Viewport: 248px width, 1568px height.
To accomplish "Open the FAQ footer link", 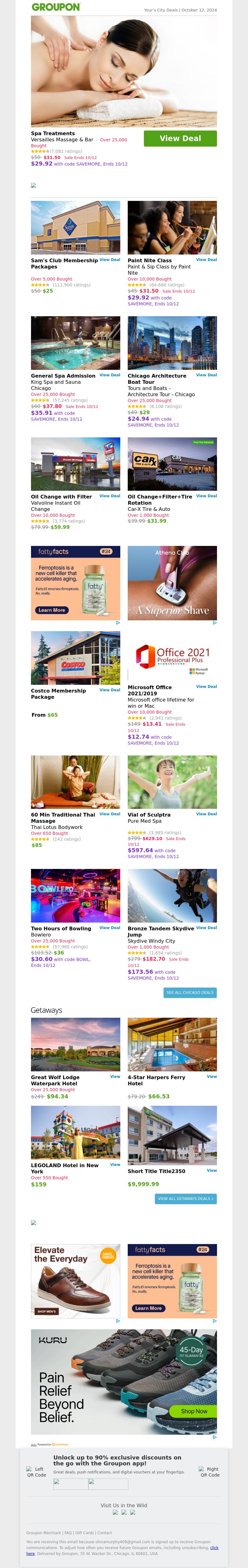I will pyautogui.click(x=68, y=1533).
